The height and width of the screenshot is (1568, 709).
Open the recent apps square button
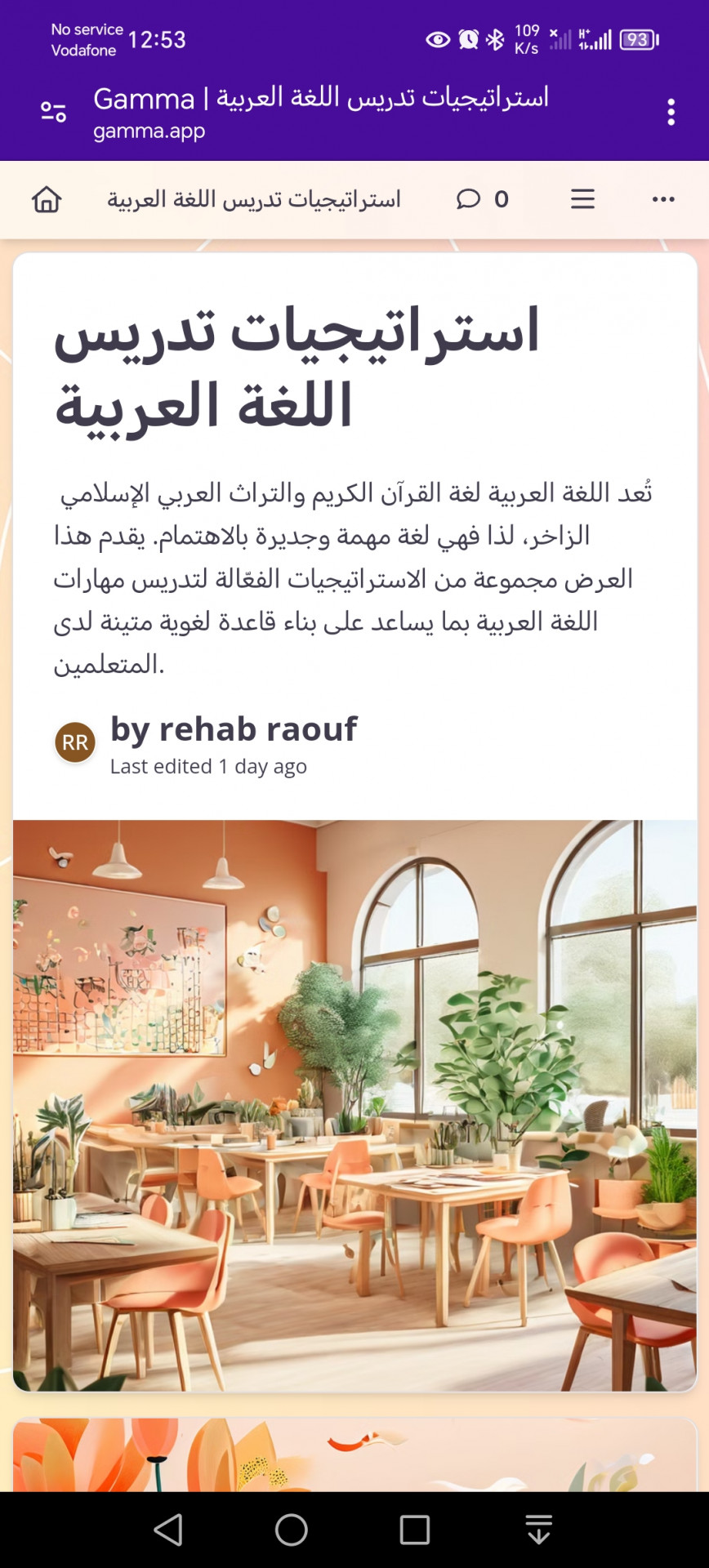pyautogui.click(x=414, y=1530)
